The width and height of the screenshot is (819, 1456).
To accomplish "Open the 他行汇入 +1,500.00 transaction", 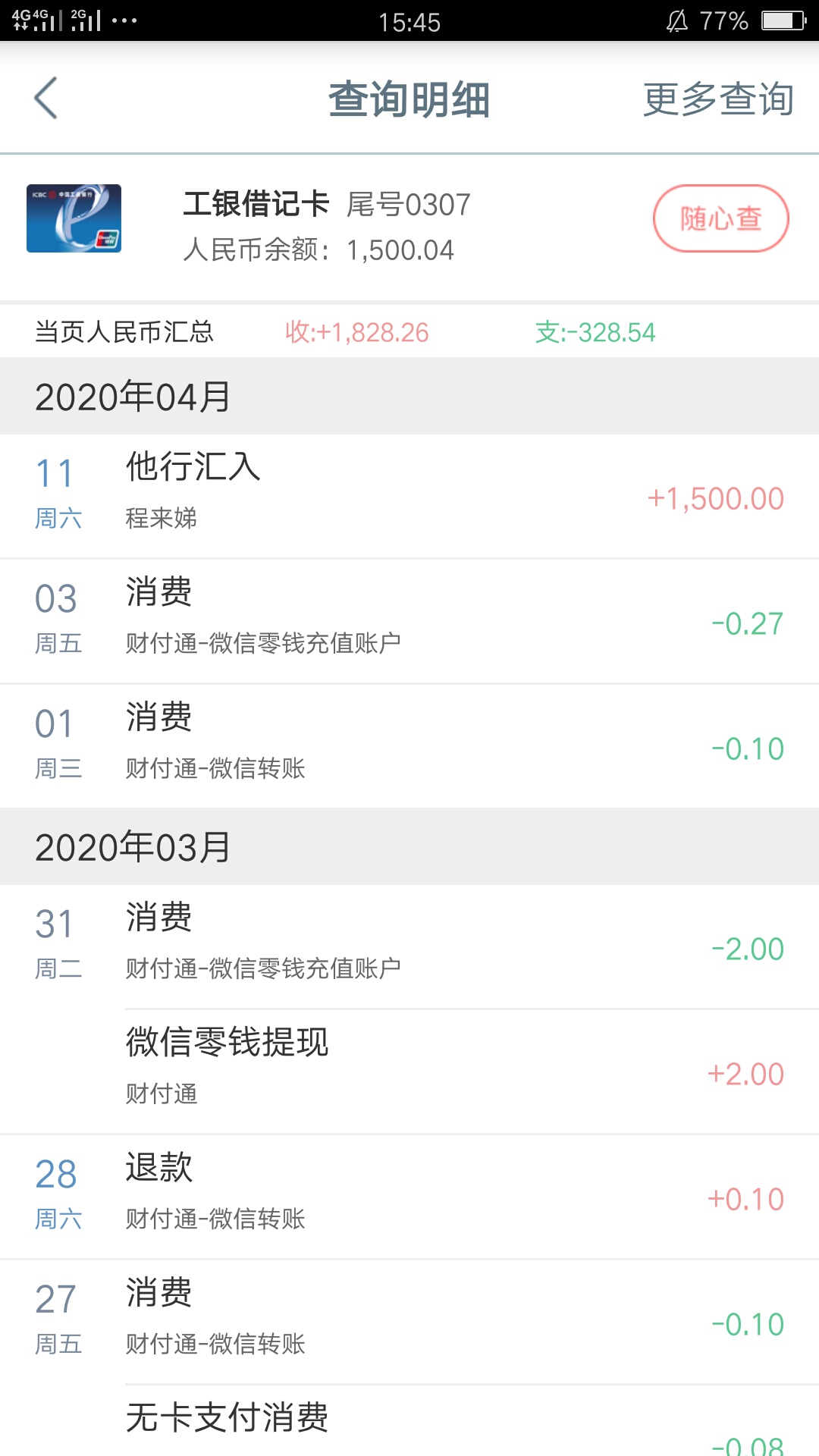I will coord(409,497).
